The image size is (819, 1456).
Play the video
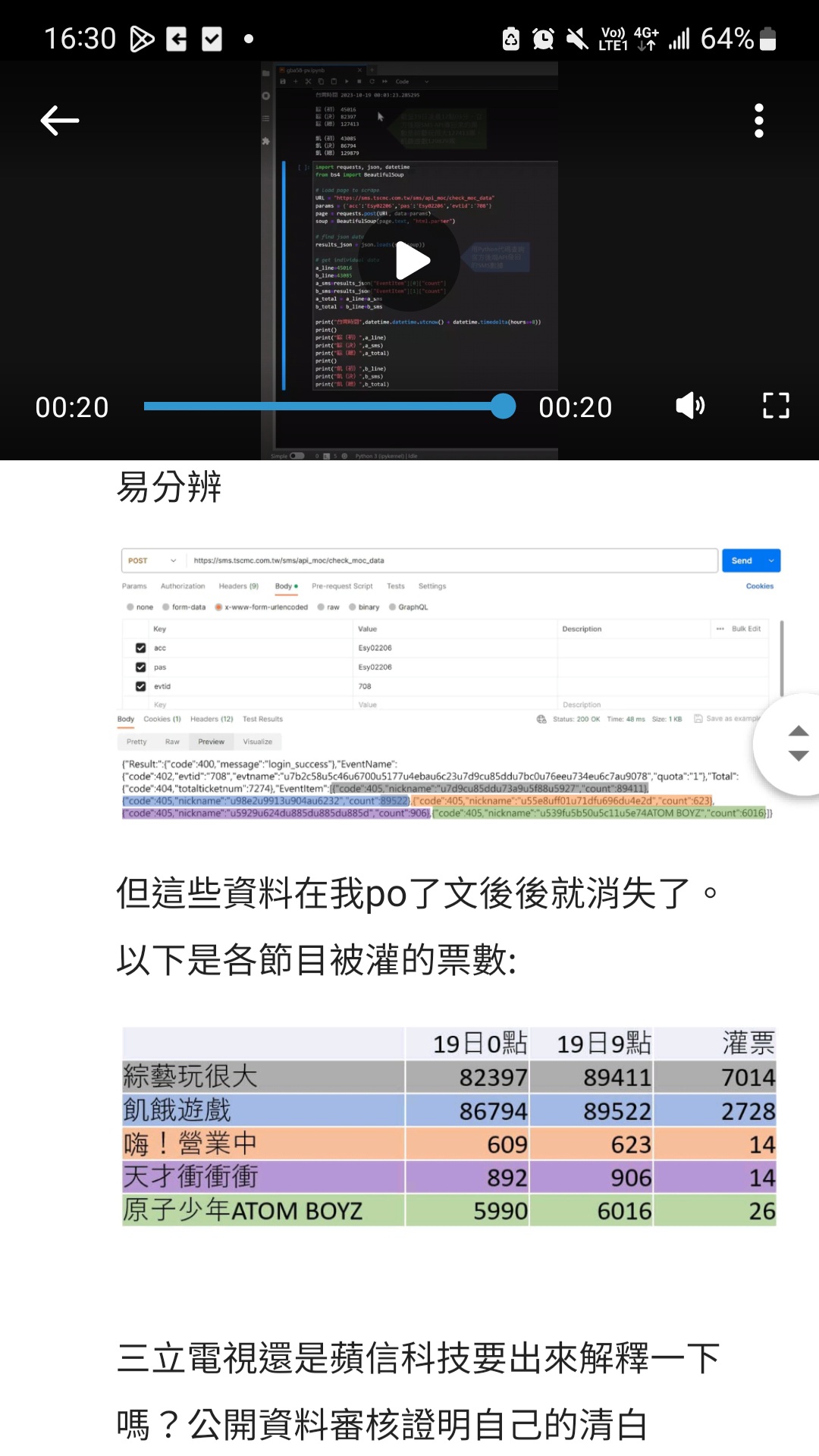click(410, 262)
